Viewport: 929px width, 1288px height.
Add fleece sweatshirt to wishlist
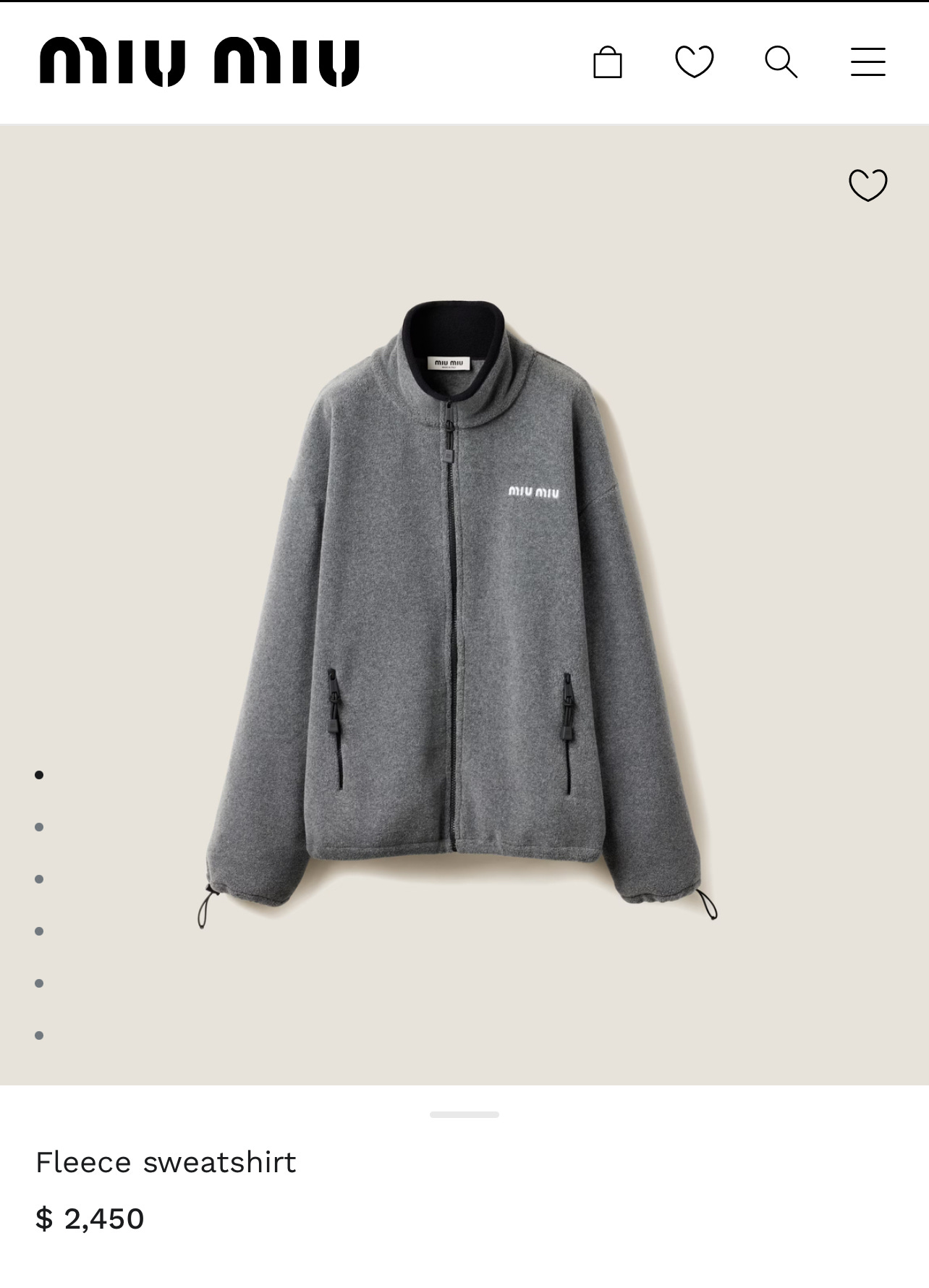(868, 185)
